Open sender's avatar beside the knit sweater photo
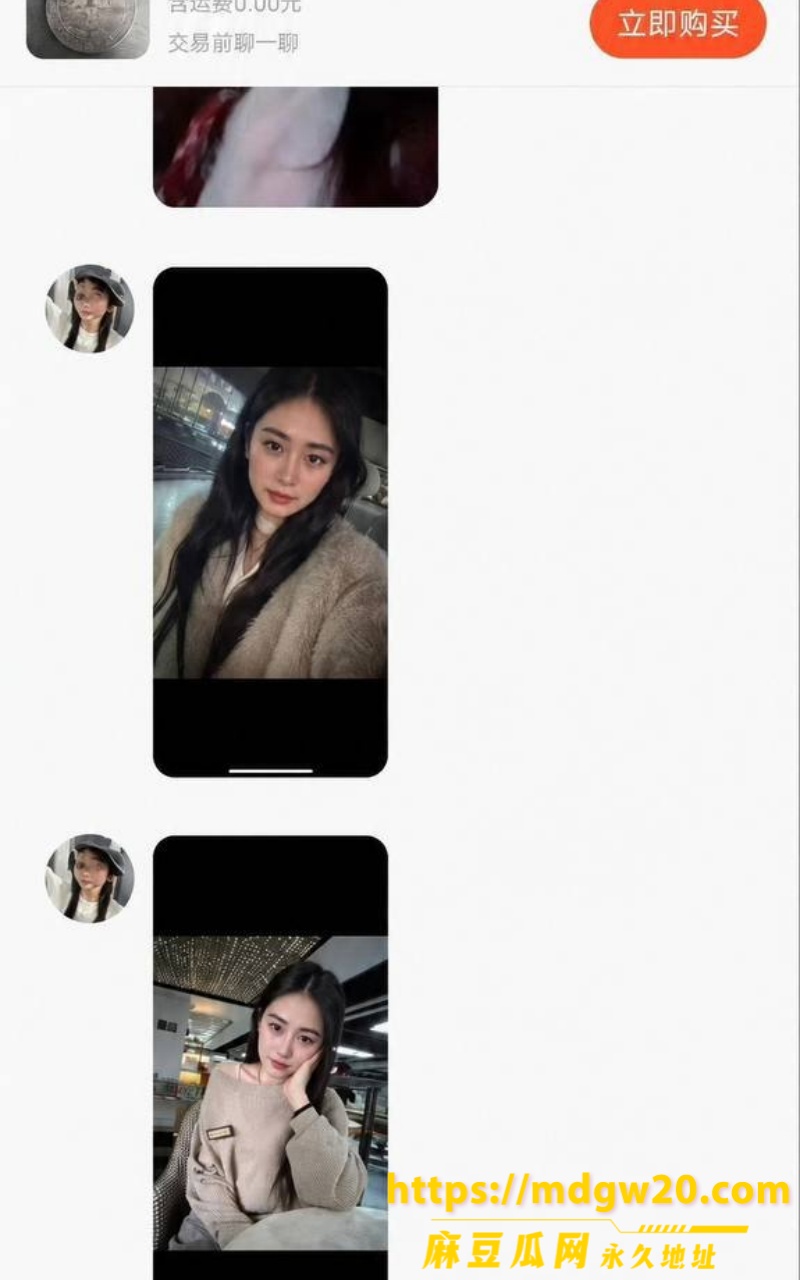 coord(90,878)
